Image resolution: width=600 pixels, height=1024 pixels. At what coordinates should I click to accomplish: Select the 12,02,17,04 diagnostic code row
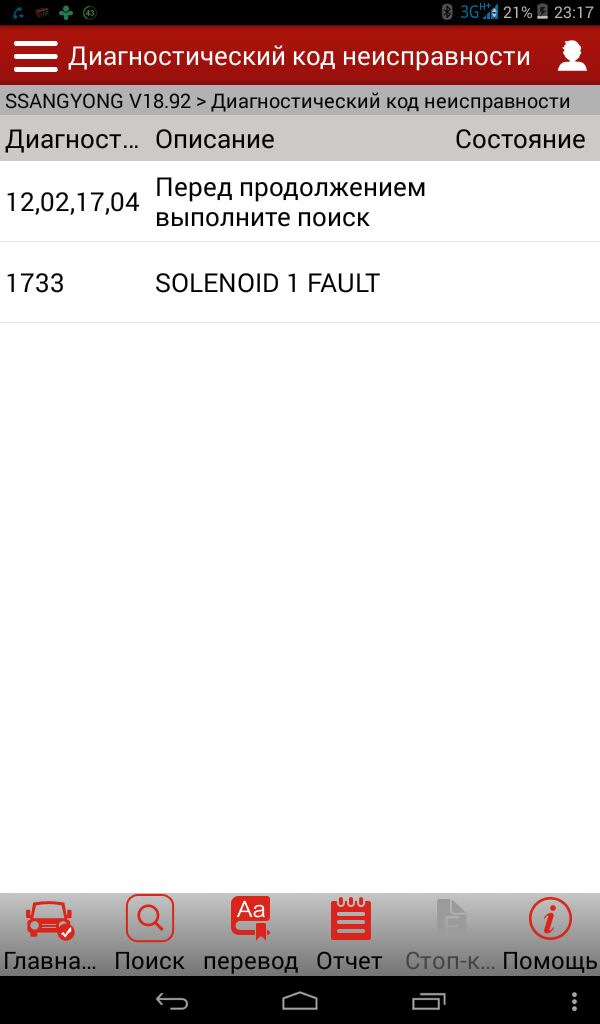300,202
